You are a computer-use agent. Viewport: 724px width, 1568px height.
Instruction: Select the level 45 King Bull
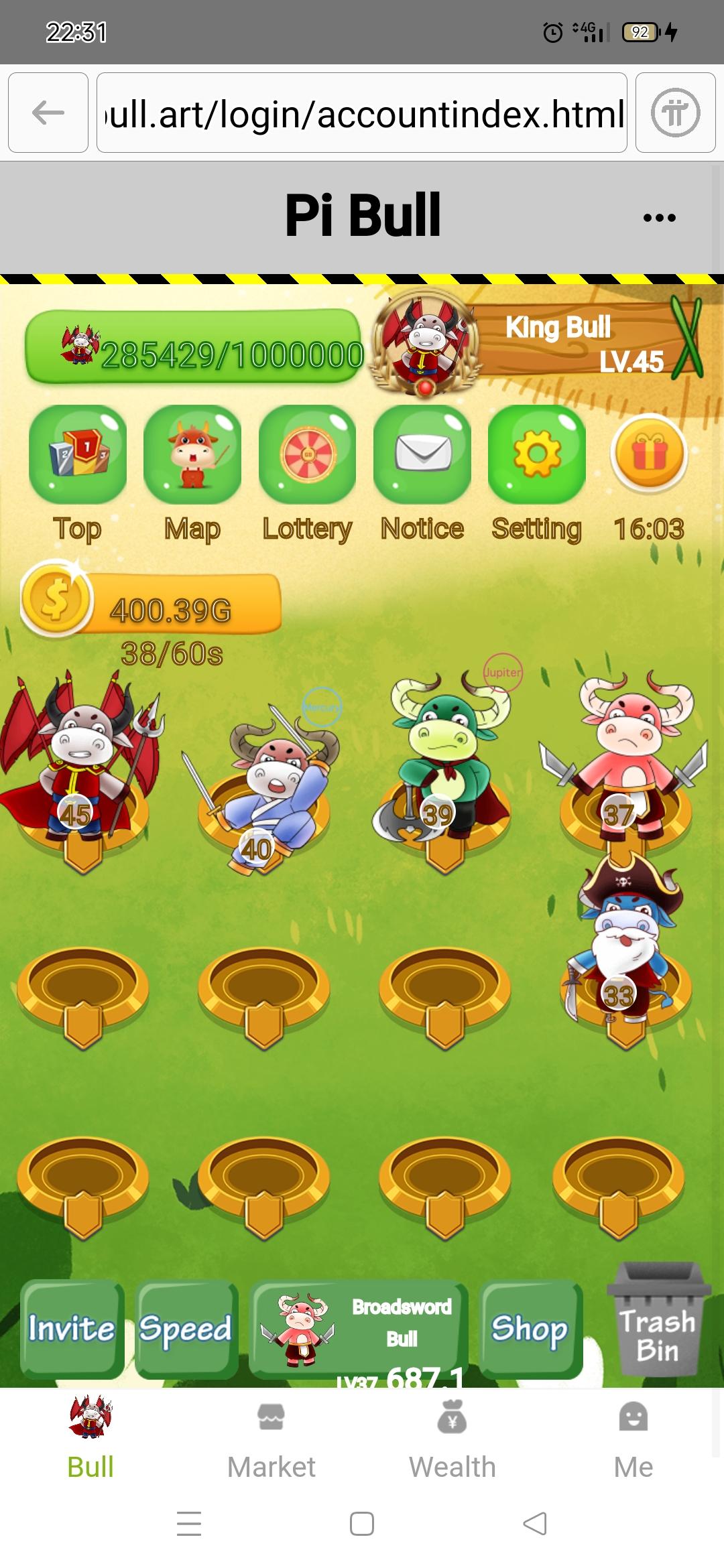tap(80, 764)
